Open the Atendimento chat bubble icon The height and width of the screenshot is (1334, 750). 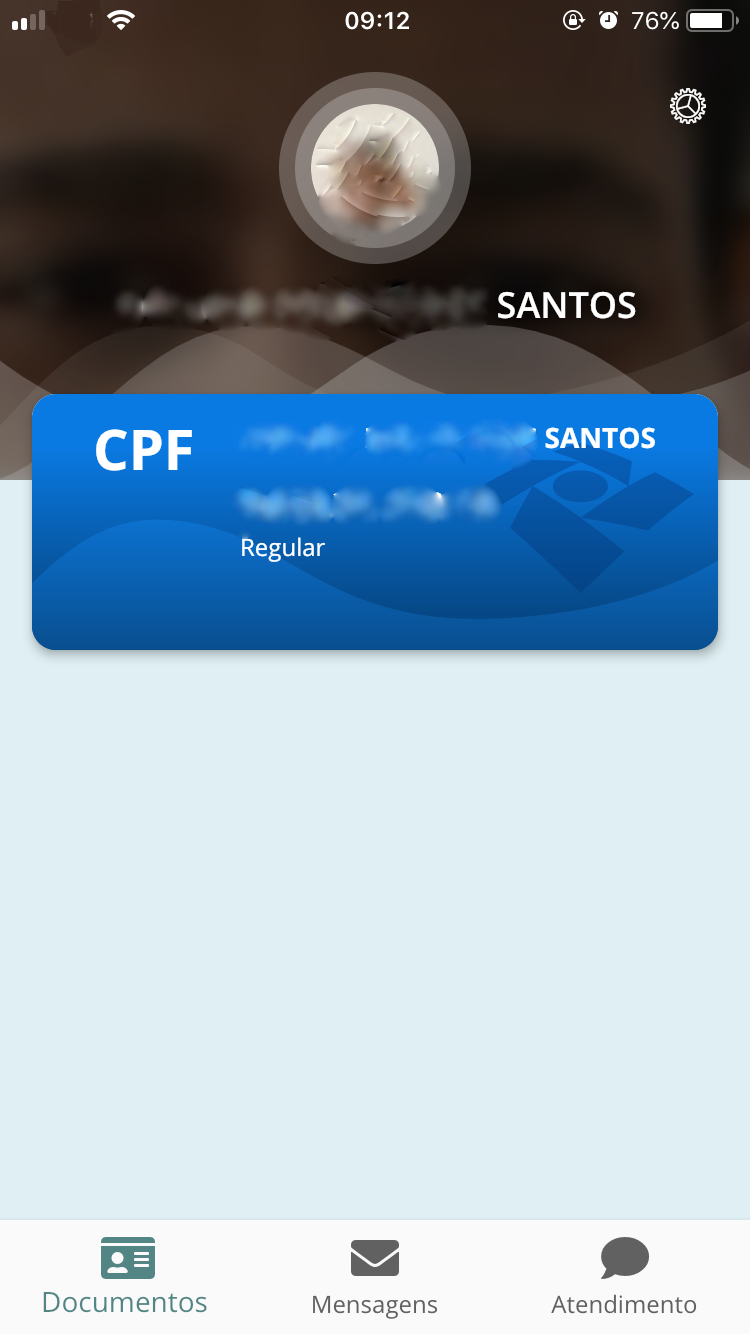[624, 1257]
